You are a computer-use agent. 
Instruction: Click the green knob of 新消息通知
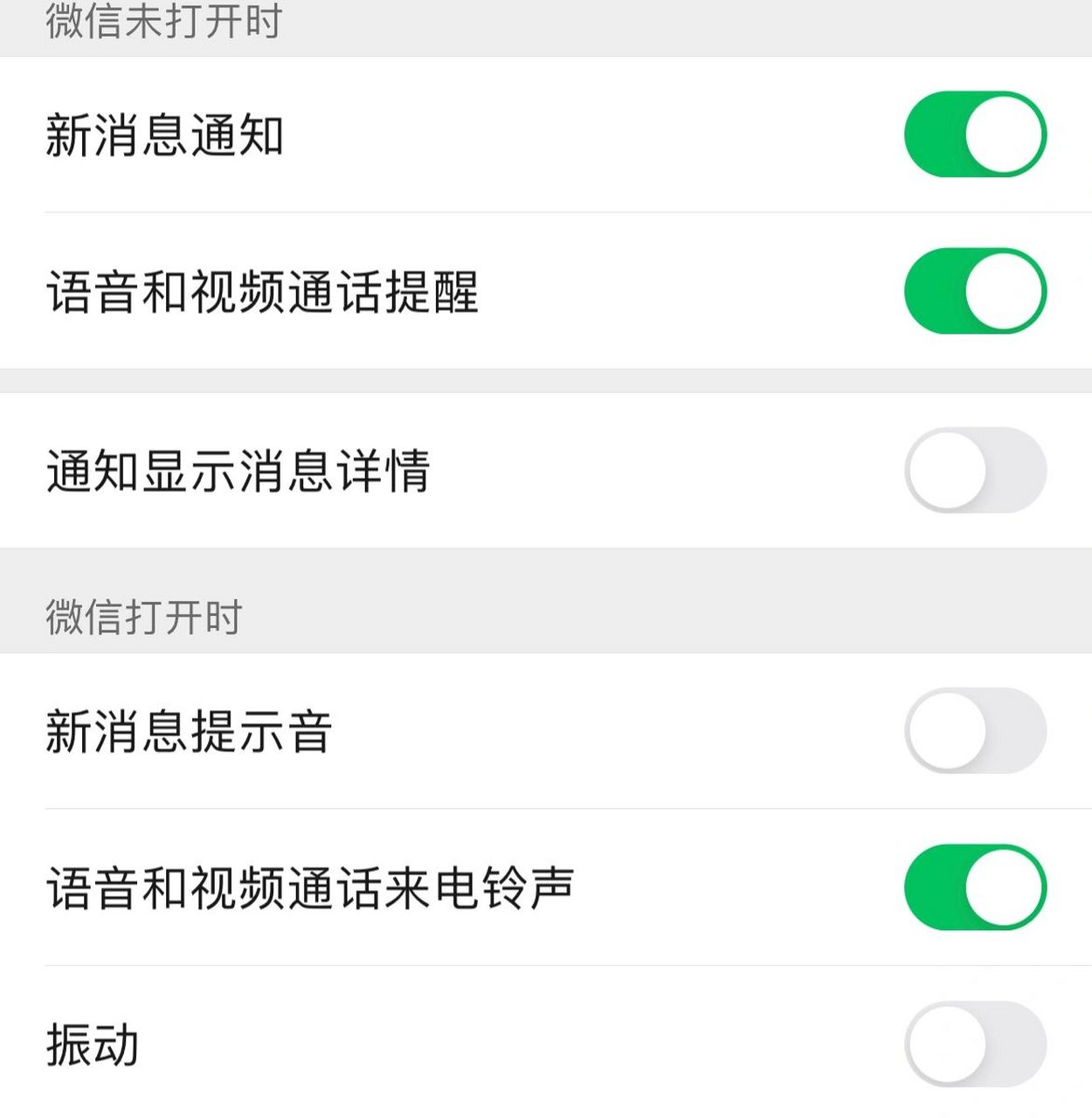1006,133
